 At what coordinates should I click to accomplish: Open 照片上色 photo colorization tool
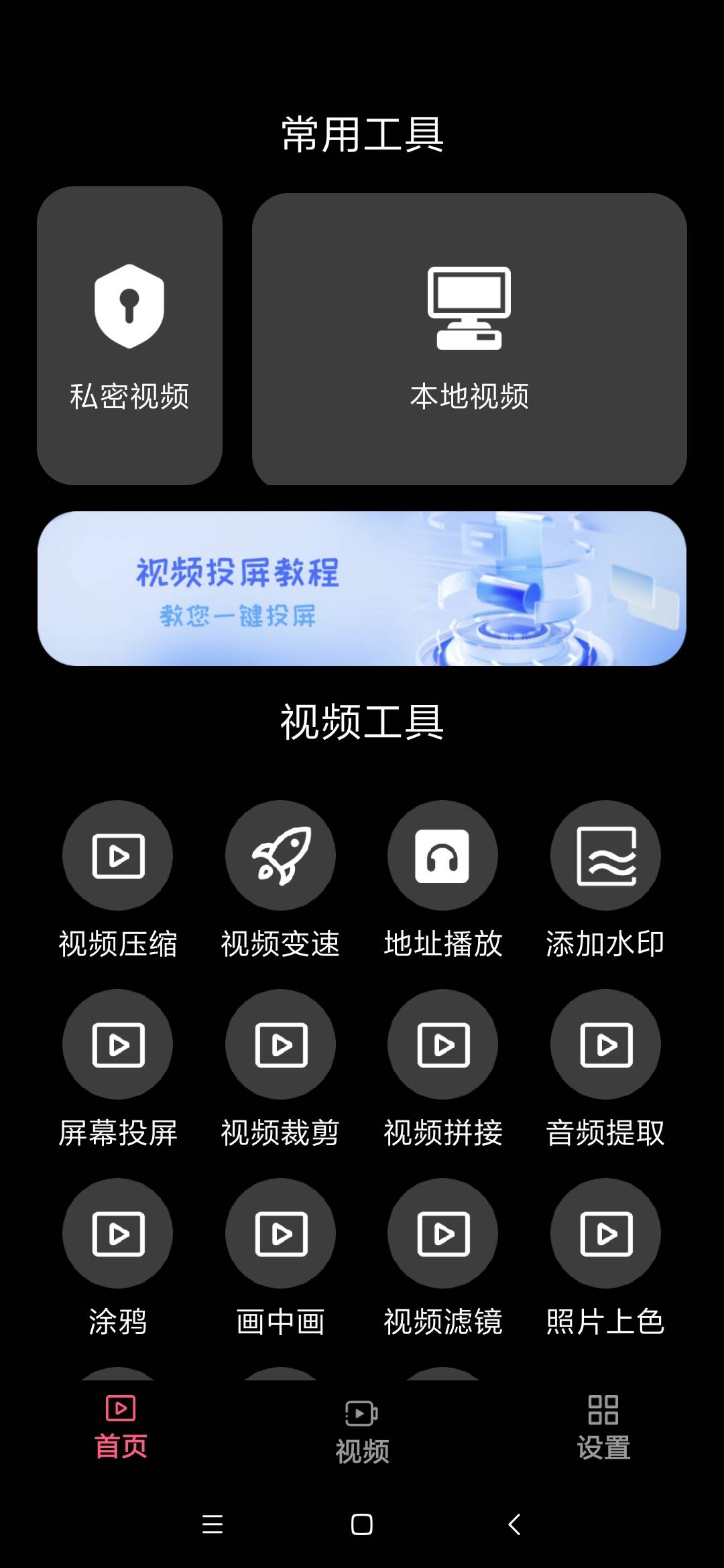pyautogui.click(x=605, y=1233)
